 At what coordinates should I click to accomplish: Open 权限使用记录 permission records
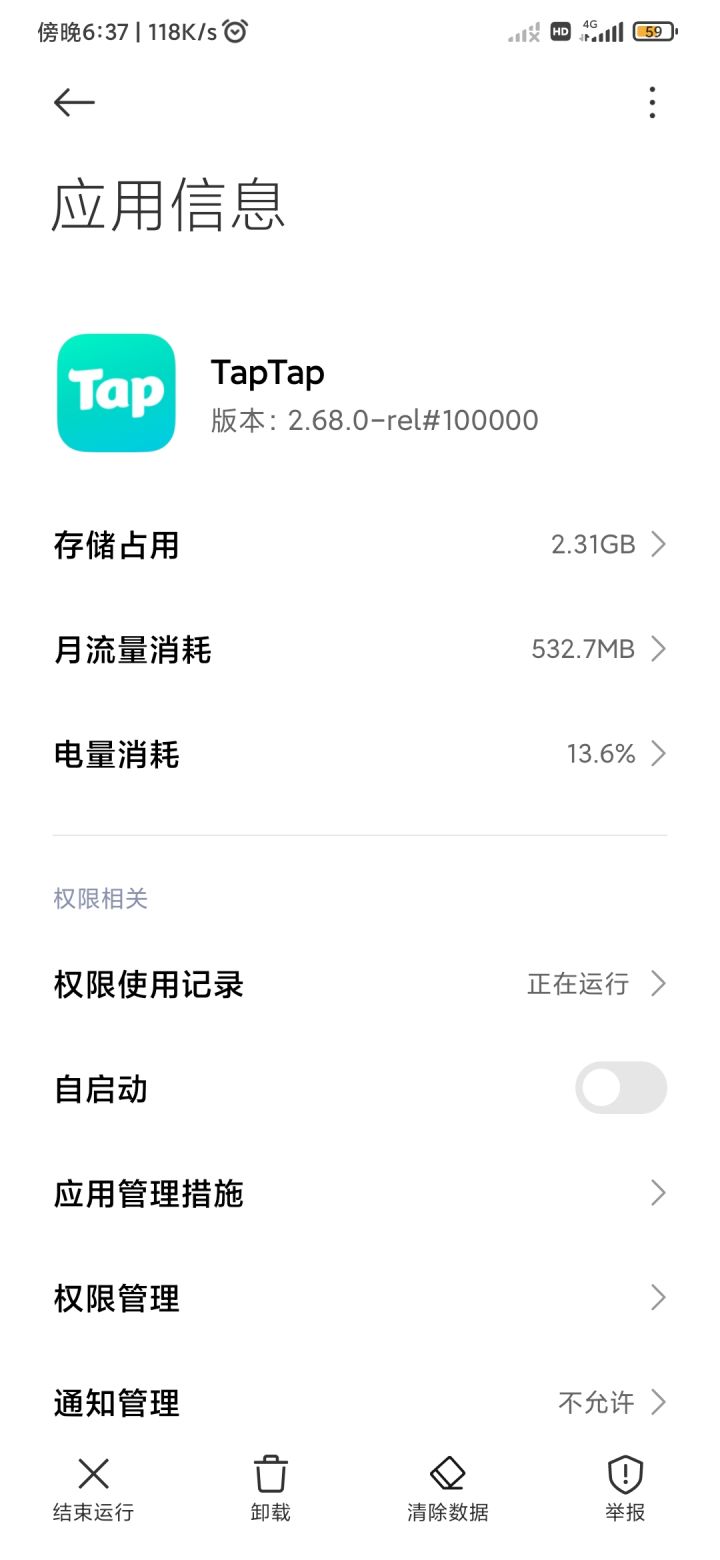360,984
